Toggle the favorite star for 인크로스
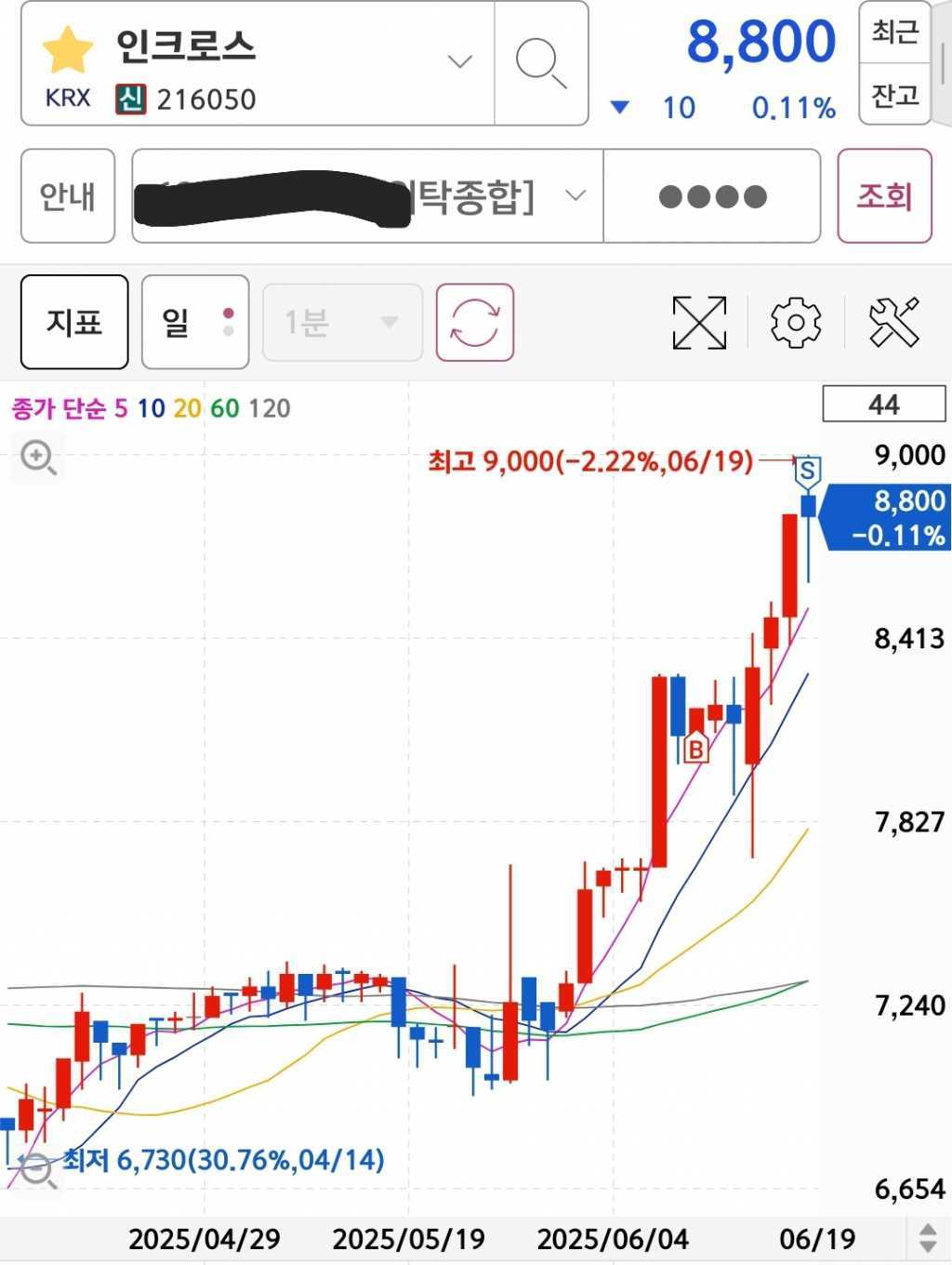 coord(68,49)
